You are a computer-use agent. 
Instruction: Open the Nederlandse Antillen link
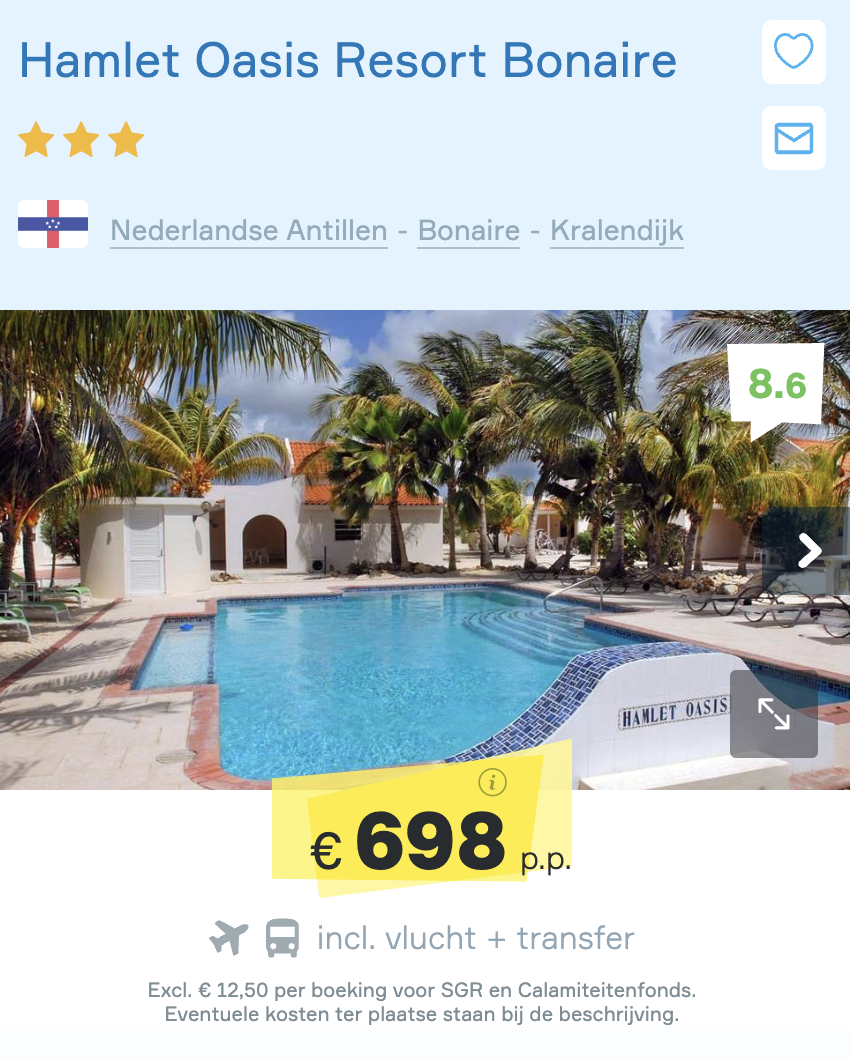(x=248, y=231)
